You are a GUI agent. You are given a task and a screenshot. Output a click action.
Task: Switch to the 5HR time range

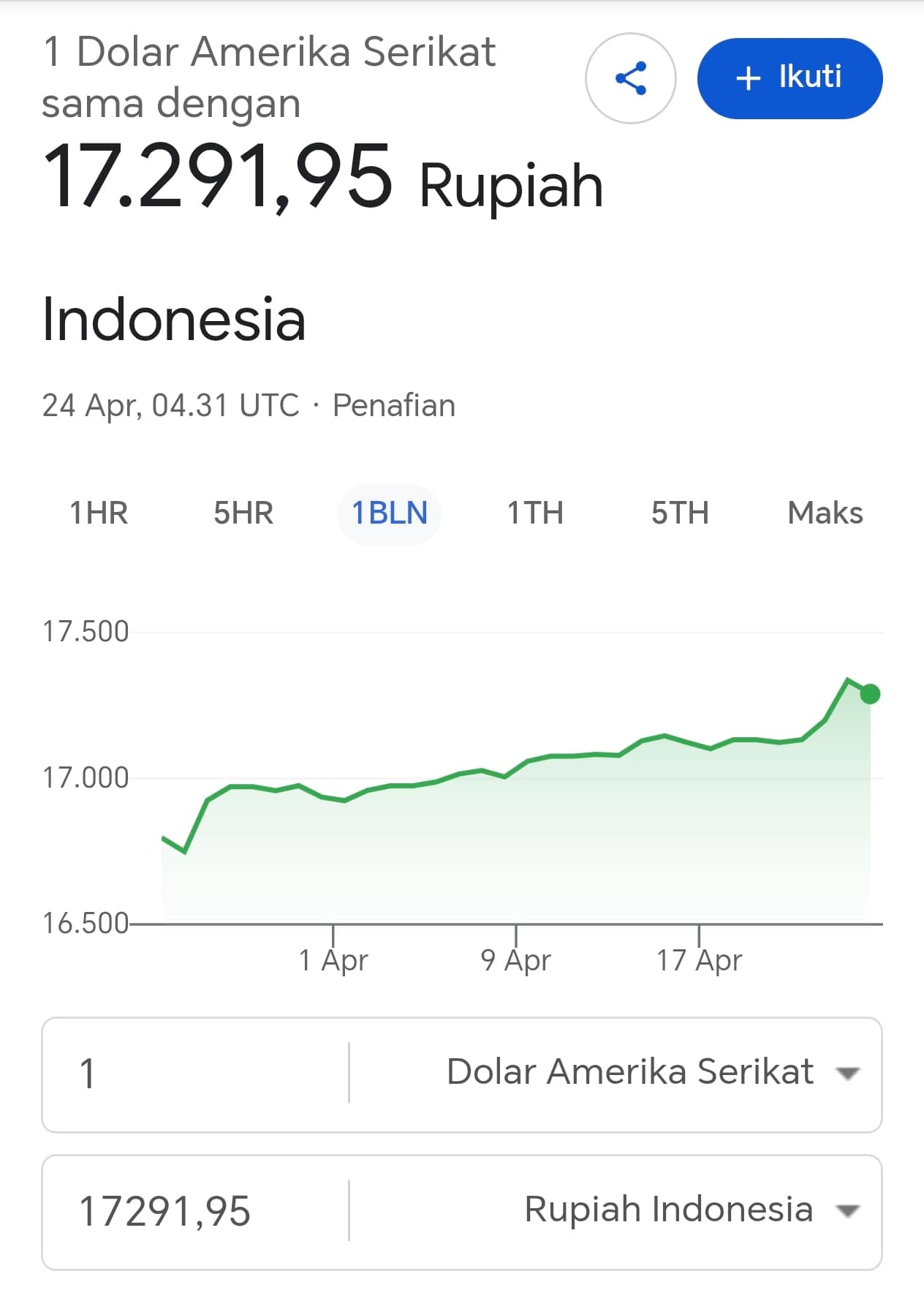(x=243, y=513)
